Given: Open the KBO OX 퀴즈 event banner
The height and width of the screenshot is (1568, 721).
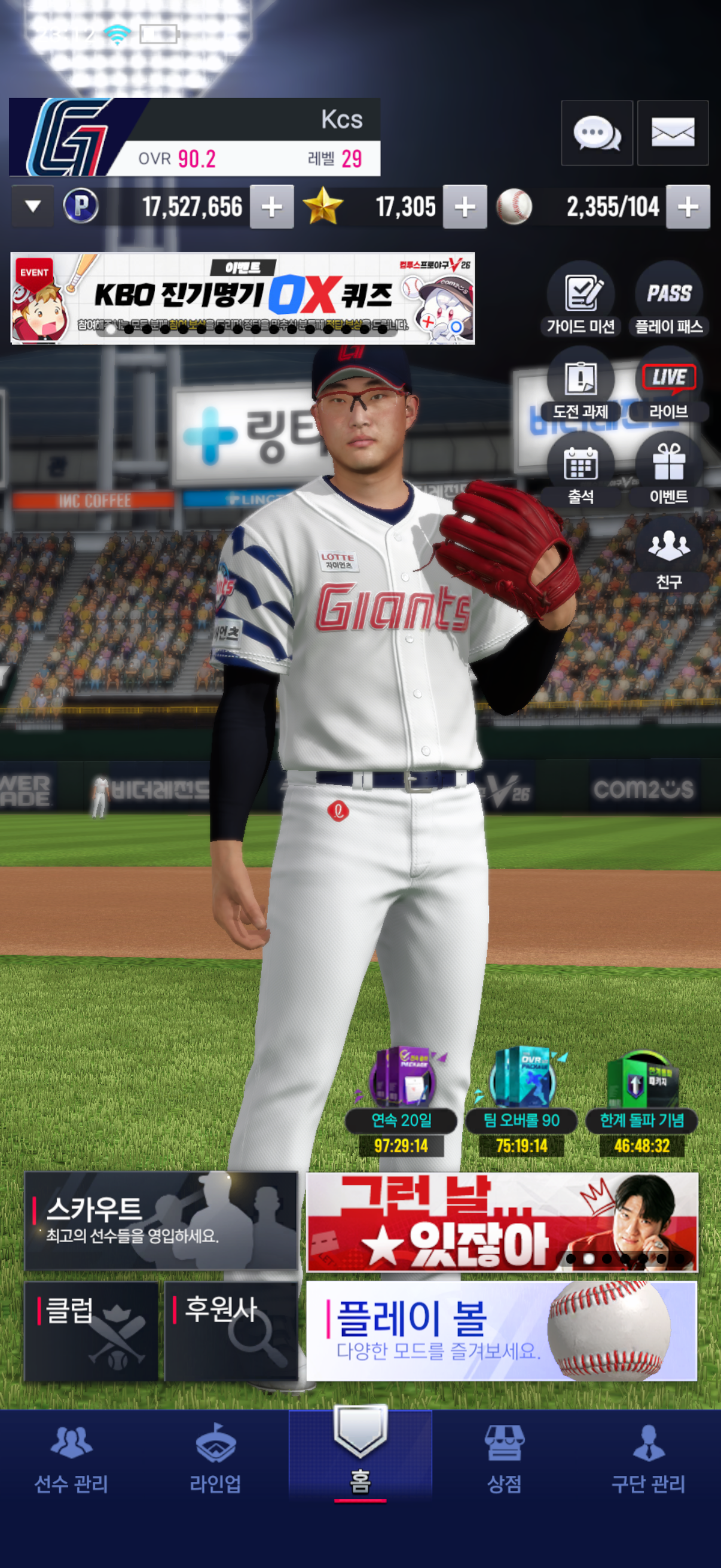Looking at the screenshot, I should coord(242,298).
